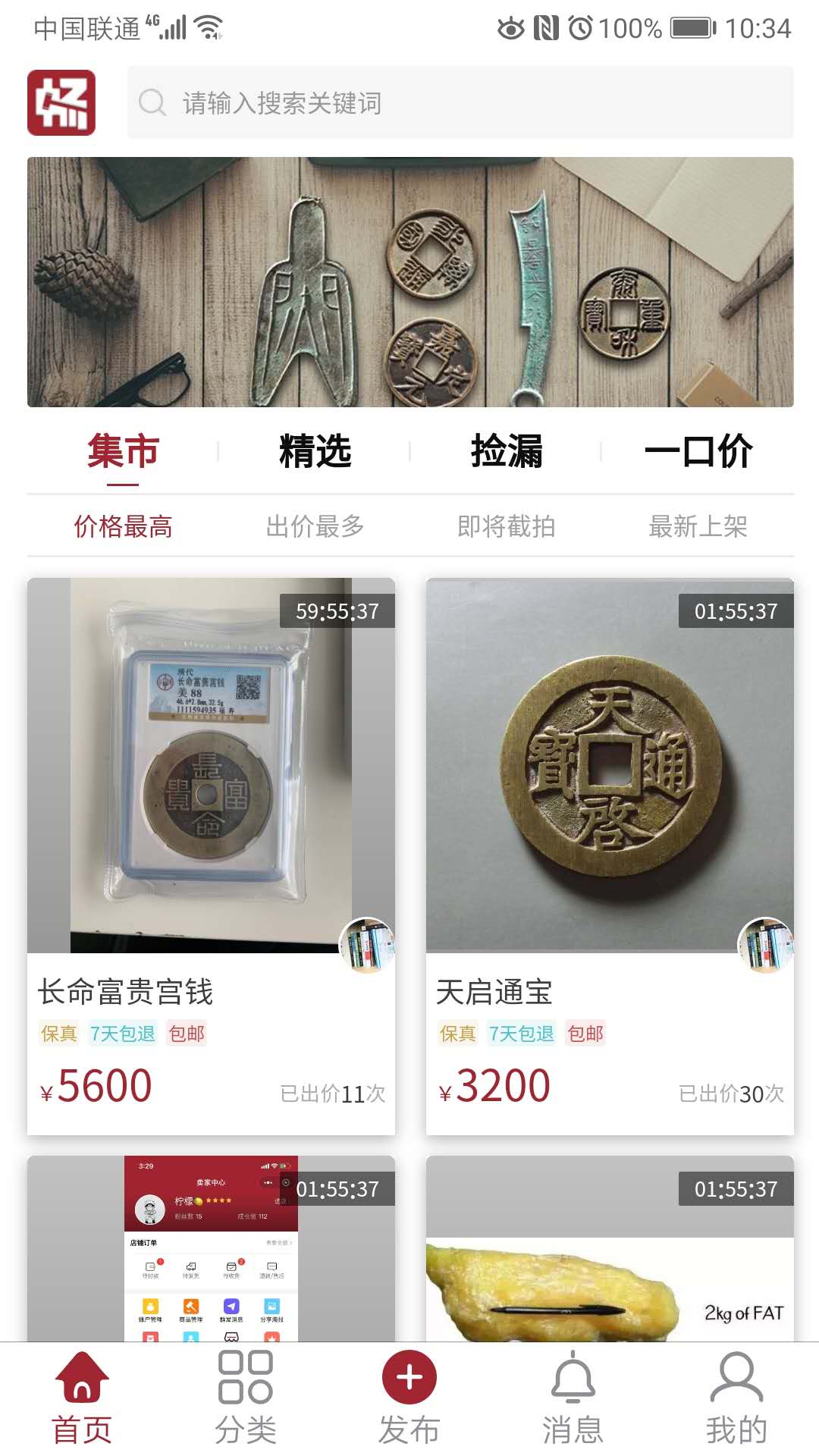This screenshot has height=1456, width=819.
Task: Sort by 最新上架
Action: click(x=698, y=526)
